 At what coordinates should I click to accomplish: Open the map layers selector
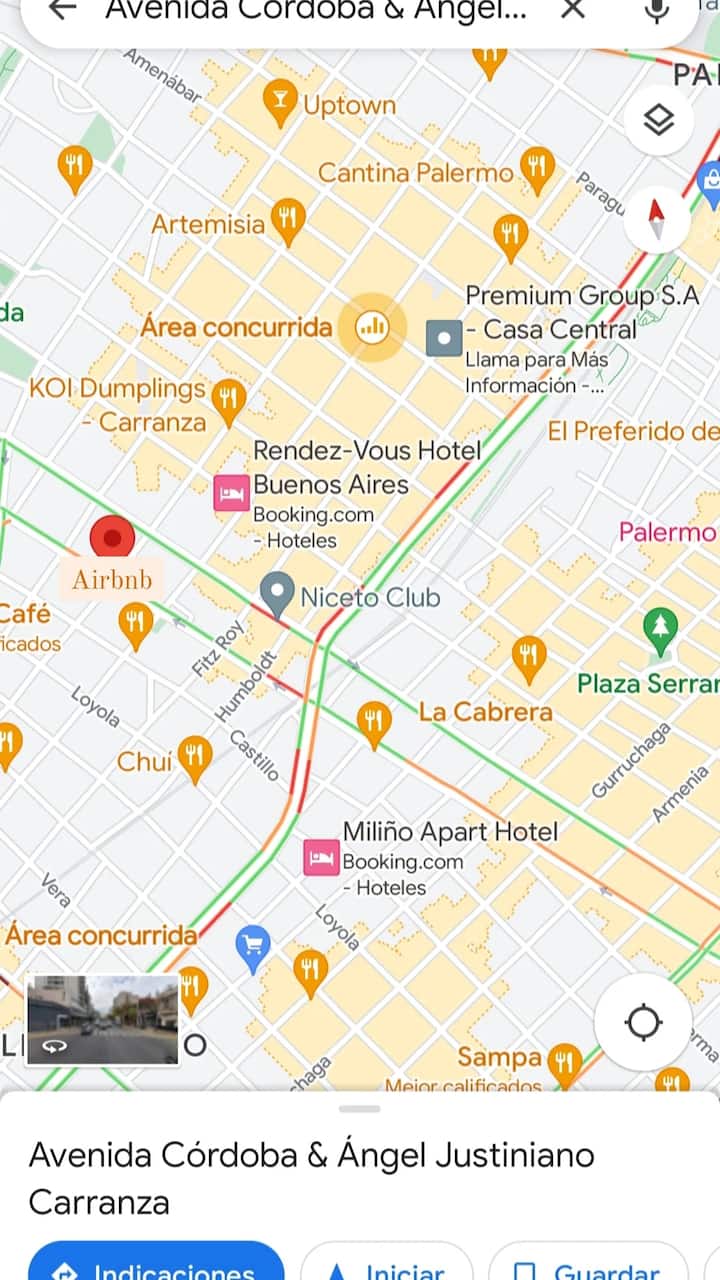(658, 121)
